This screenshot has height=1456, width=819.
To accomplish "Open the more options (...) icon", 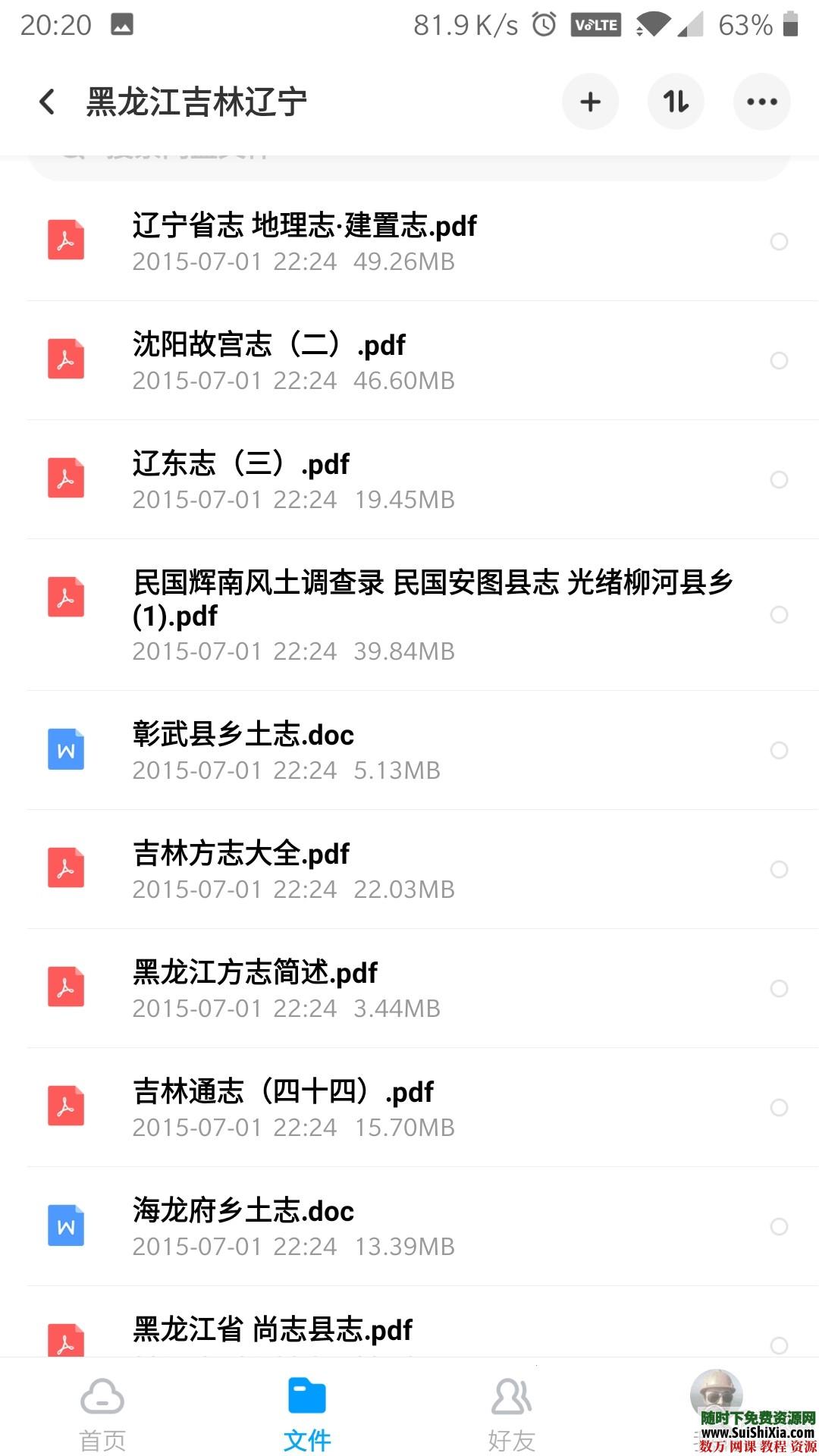I will click(761, 101).
